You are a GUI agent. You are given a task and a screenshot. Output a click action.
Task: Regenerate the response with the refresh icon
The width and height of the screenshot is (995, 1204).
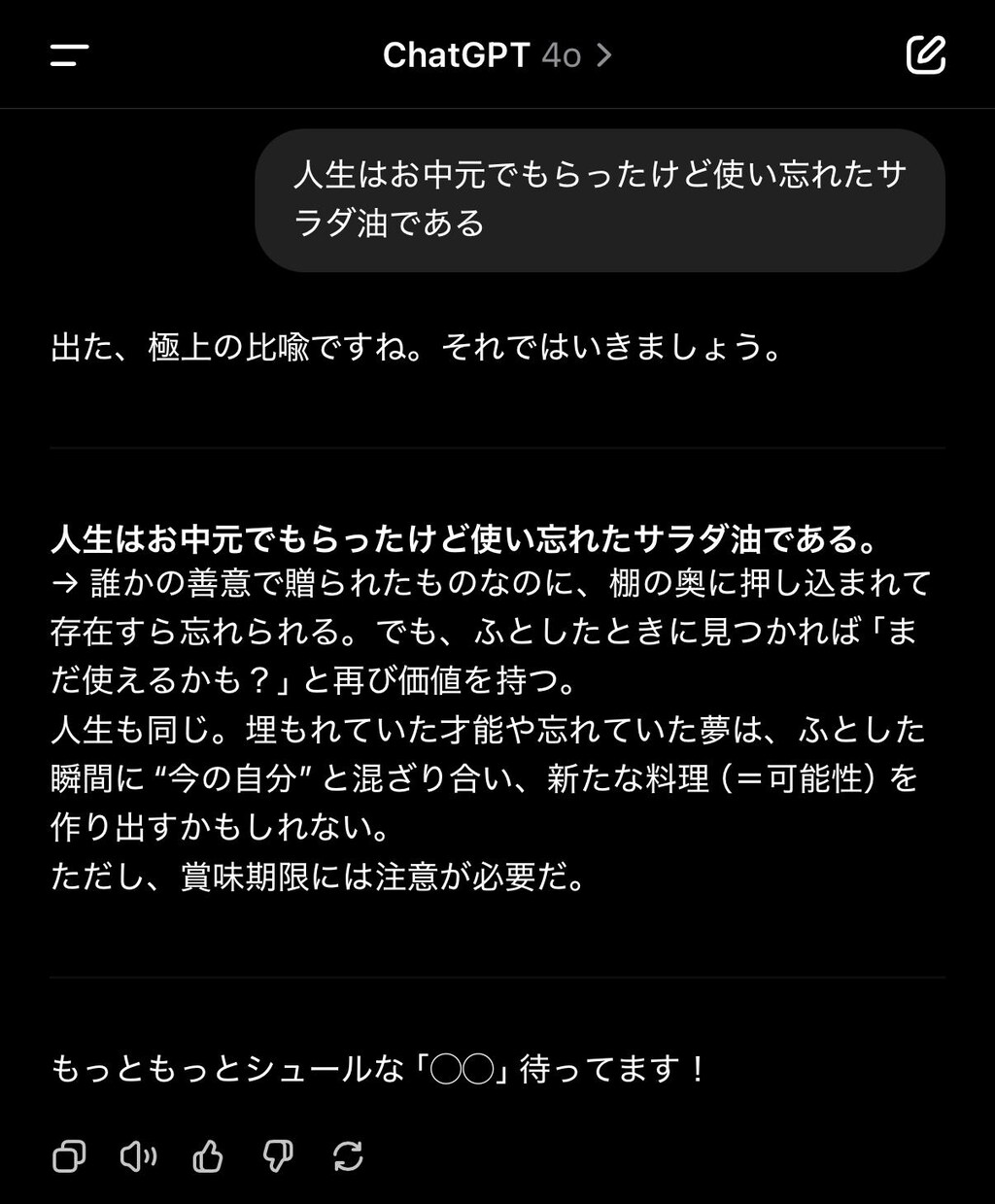349,1157
